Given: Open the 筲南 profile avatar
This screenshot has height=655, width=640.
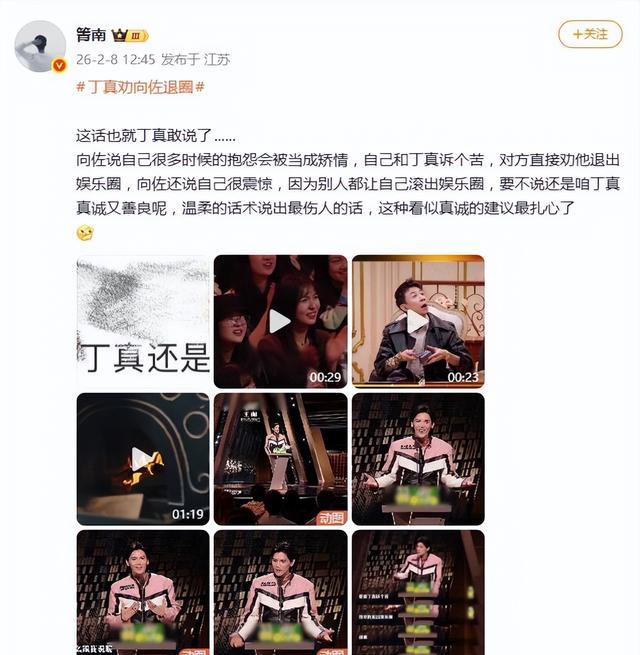Looking at the screenshot, I should [x=40, y=46].
